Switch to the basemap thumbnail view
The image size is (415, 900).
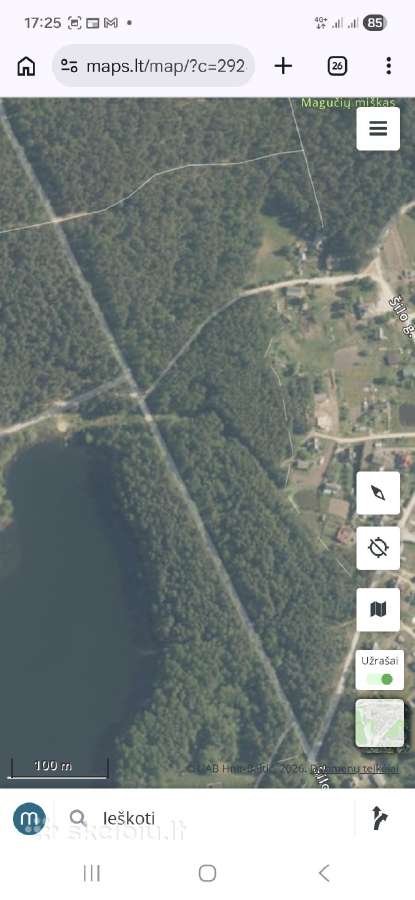point(379,723)
